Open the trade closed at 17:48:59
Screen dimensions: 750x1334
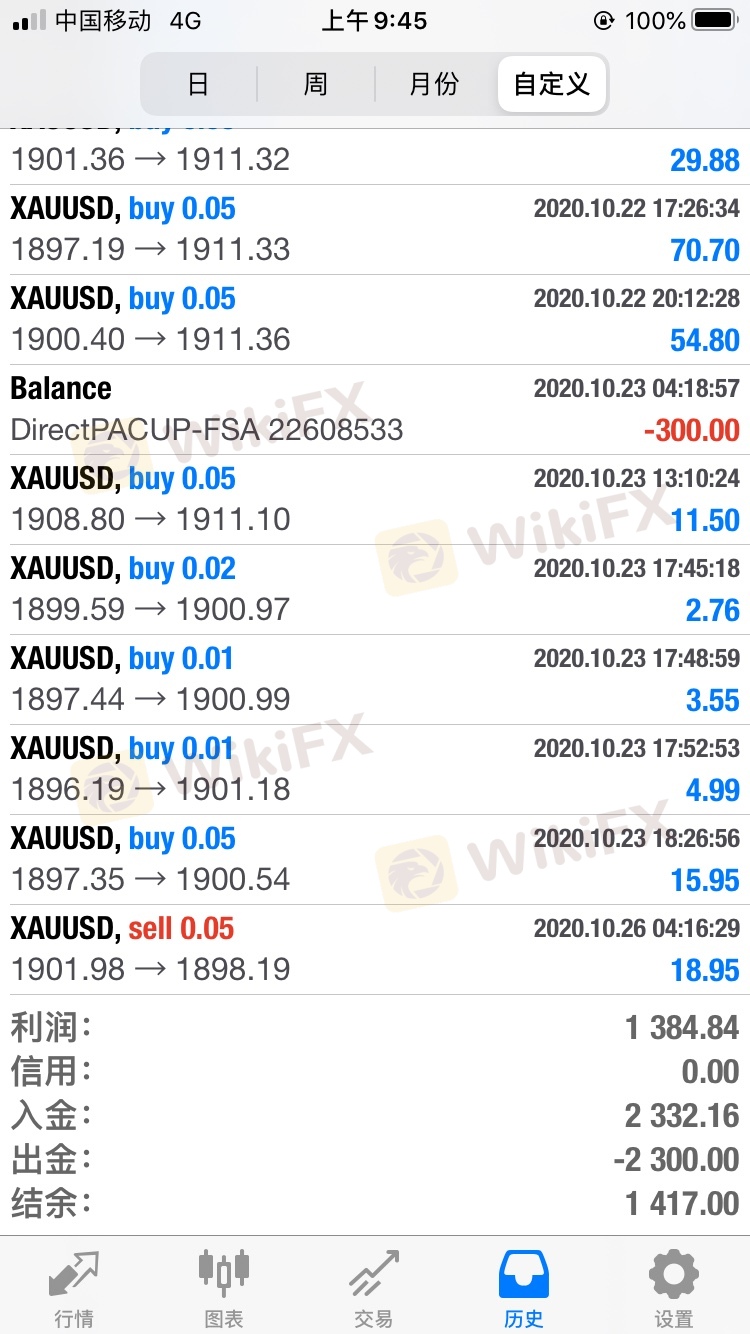[375, 679]
